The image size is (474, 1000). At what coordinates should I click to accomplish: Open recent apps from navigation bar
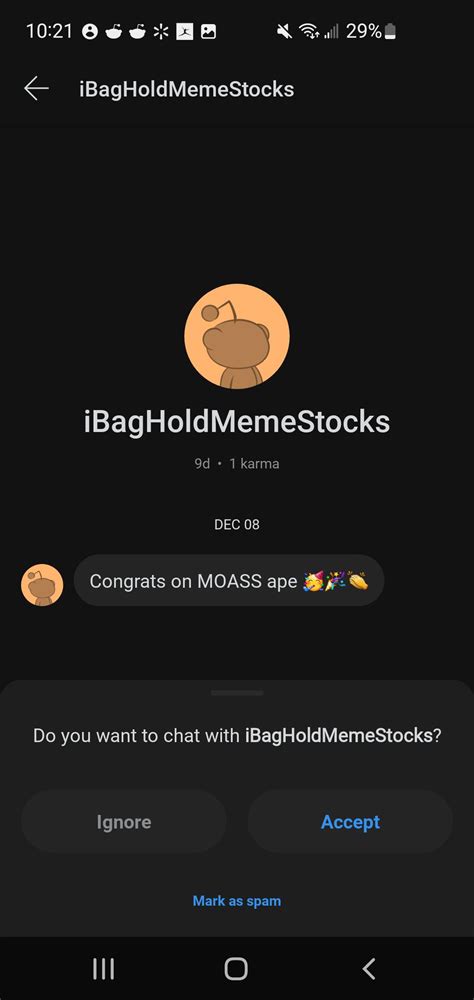point(104,968)
